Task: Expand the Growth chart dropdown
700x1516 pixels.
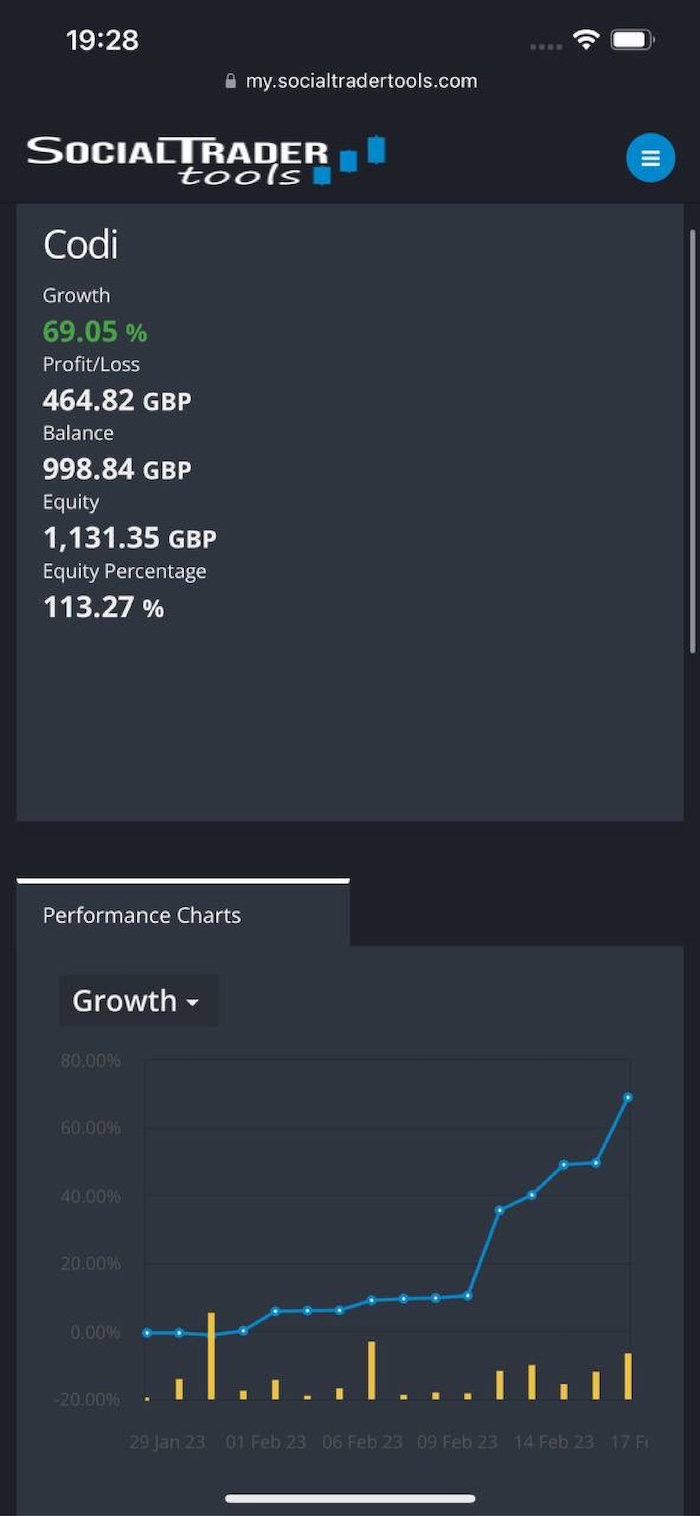Action: (x=138, y=1001)
